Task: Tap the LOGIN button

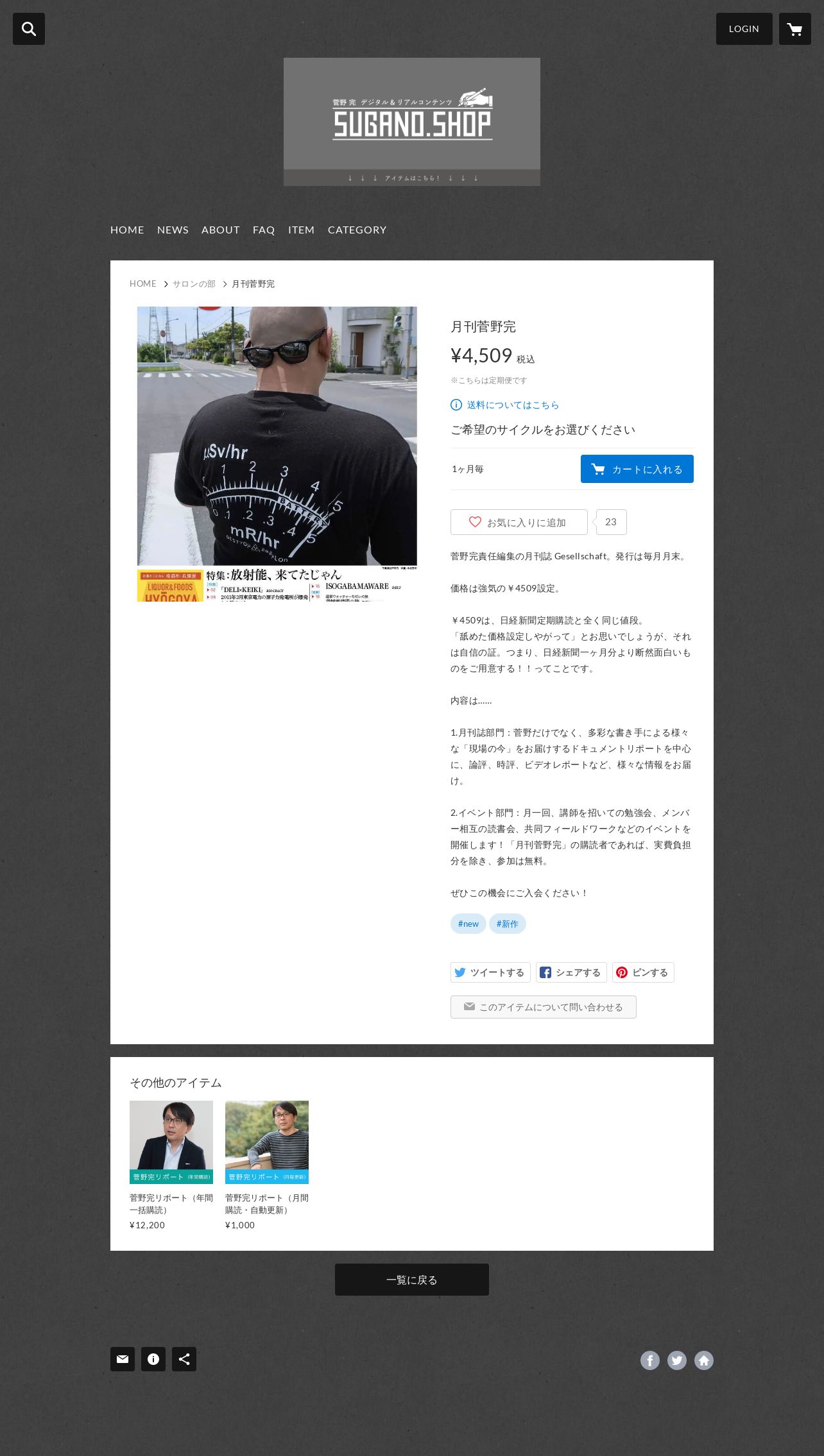Action: [x=744, y=29]
